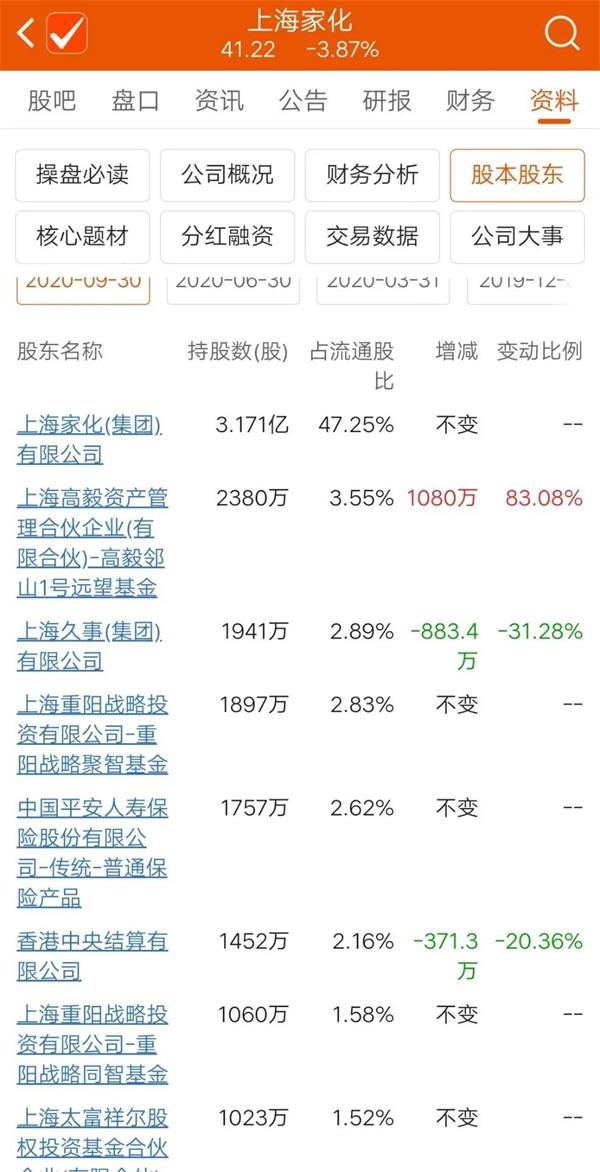Select the 公司概况 chip

coord(227,175)
